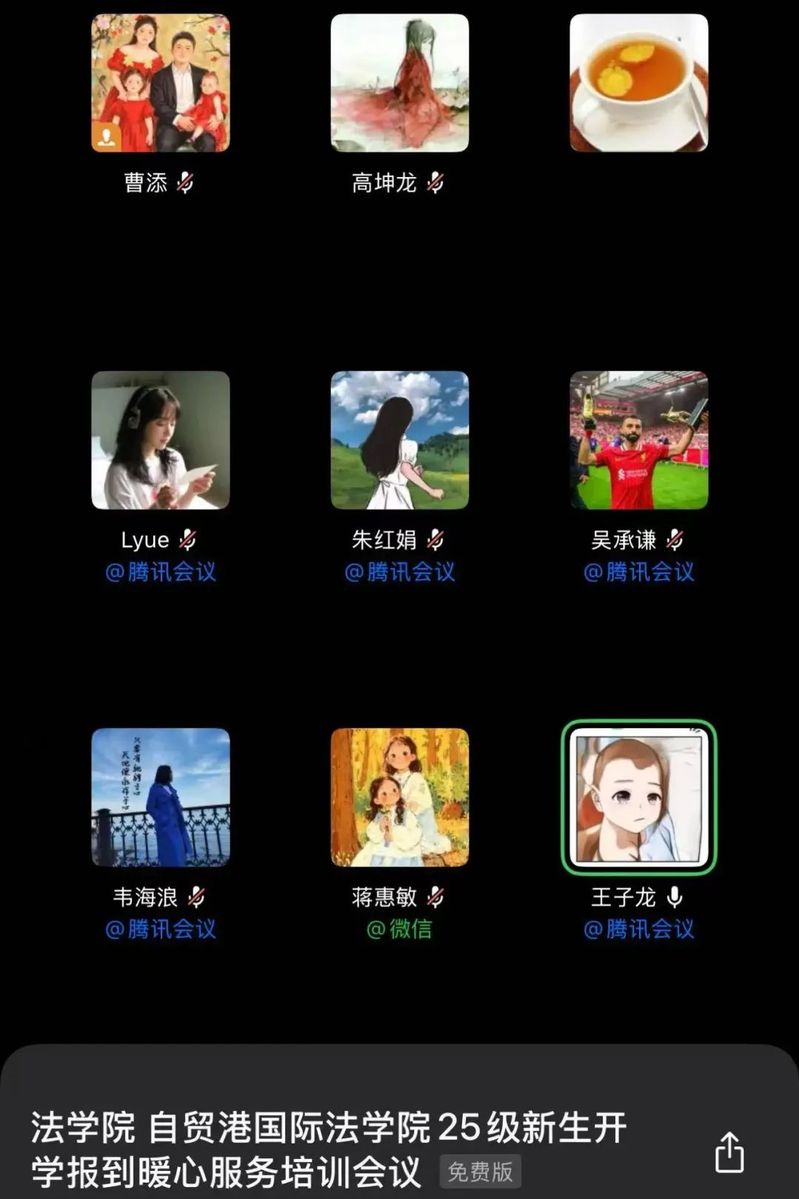This screenshot has height=1199, width=799.
Task: Share the meeting via the share icon
Action: click(x=729, y=1151)
